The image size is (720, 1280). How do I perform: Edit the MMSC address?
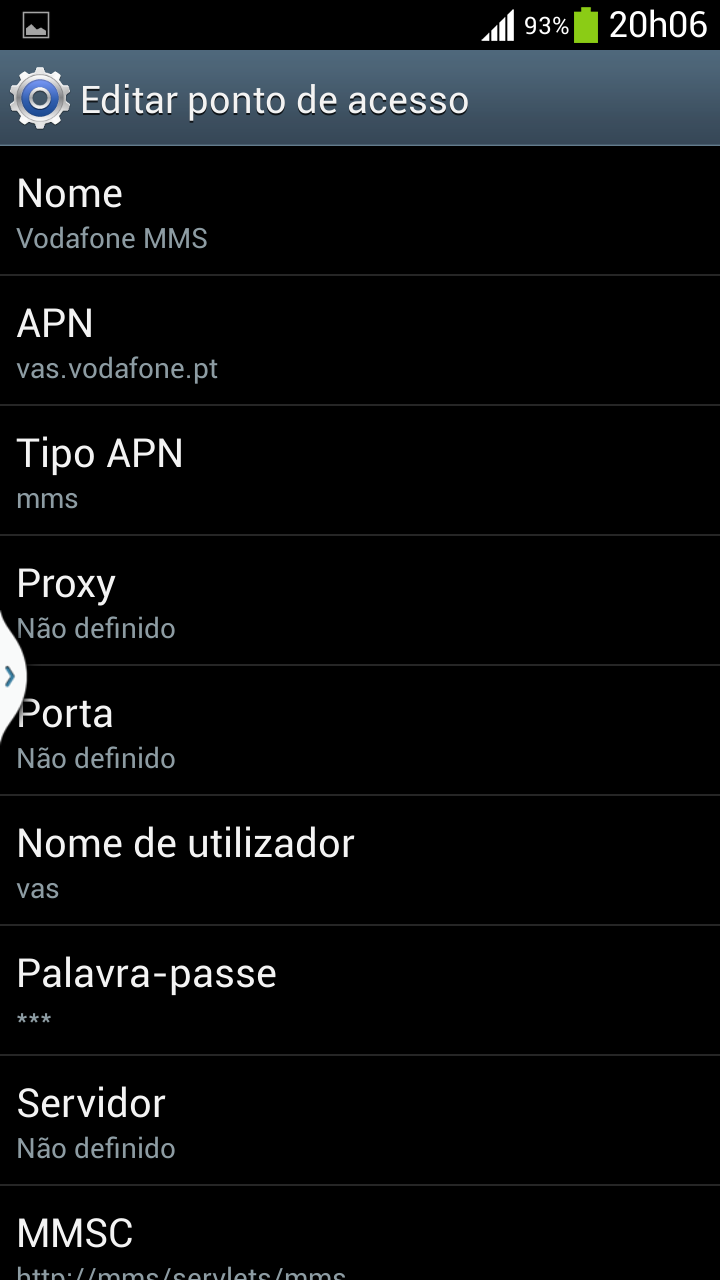(360, 1234)
